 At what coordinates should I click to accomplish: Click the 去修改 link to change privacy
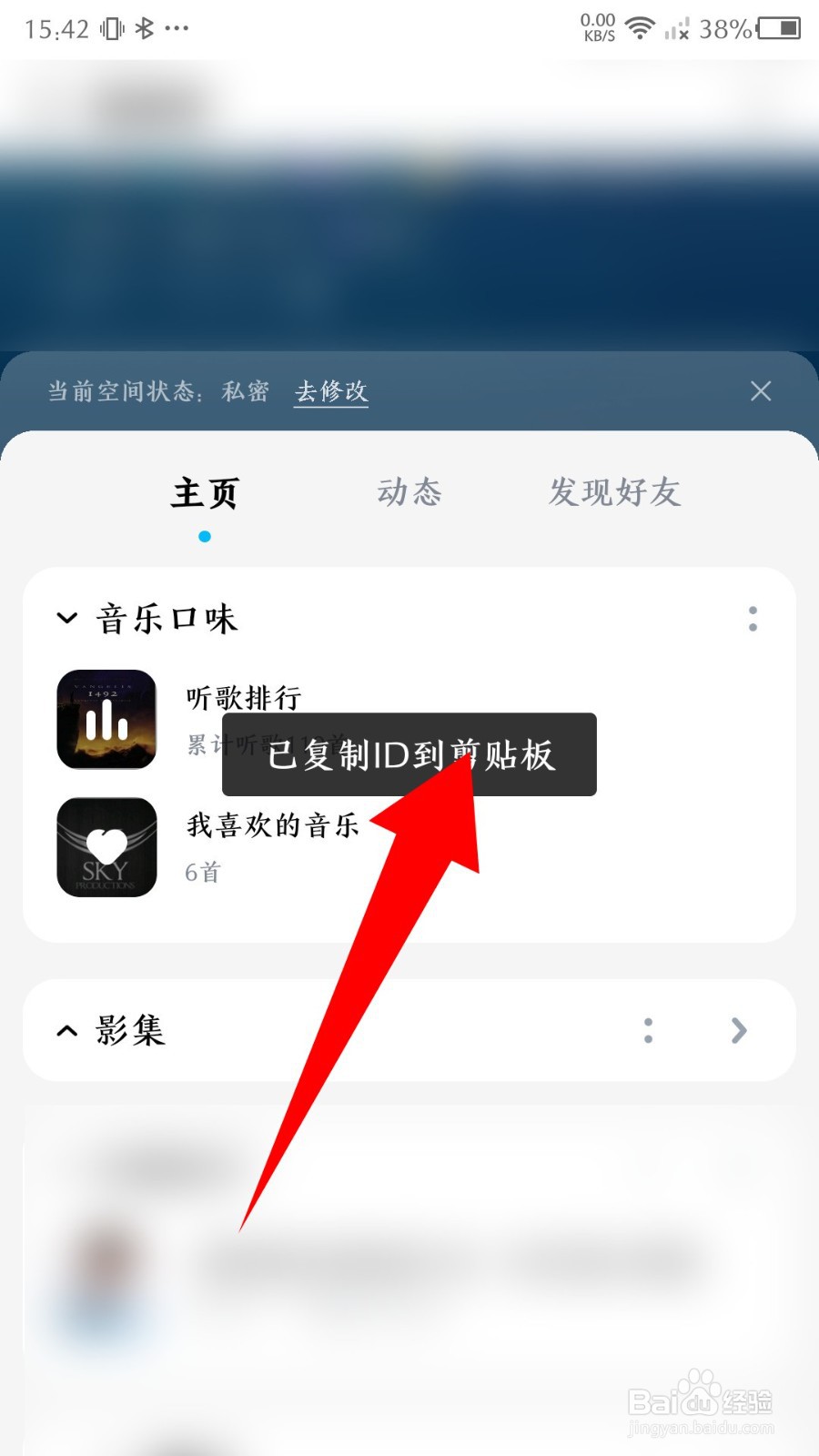330,391
